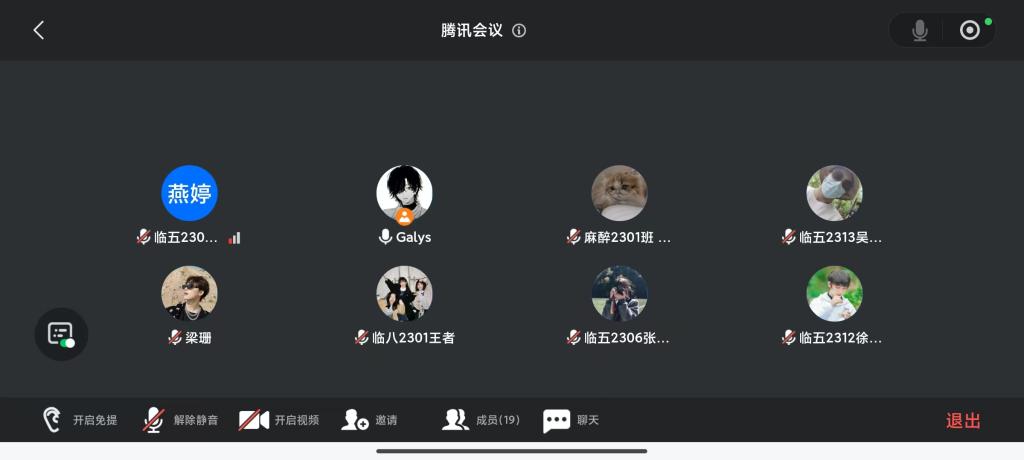The width and height of the screenshot is (1024, 460).
Task: Unmute yourself via 解除静音
Action: [x=180, y=420]
